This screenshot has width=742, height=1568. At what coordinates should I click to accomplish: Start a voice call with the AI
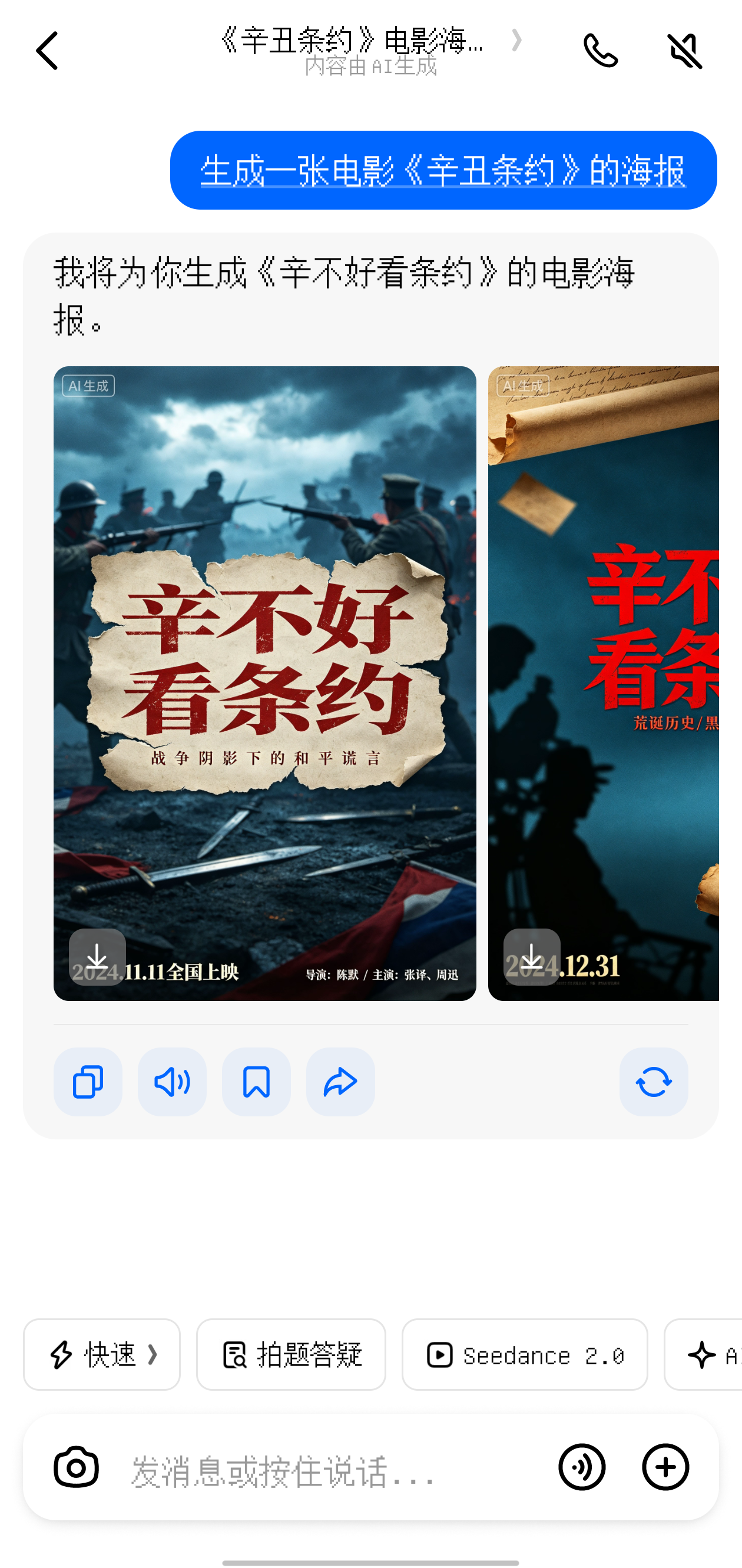pos(600,51)
